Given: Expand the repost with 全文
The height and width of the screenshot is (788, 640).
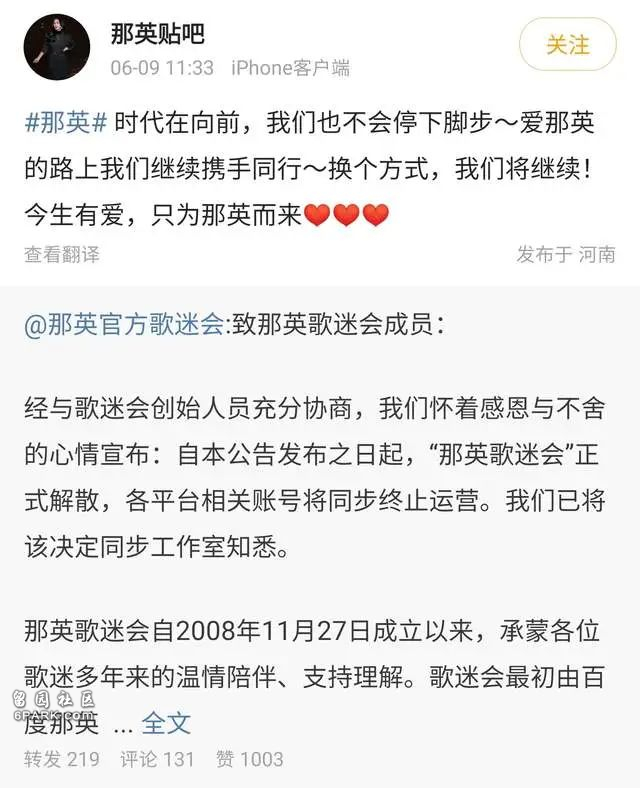Looking at the screenshot, I should point(166,722).
